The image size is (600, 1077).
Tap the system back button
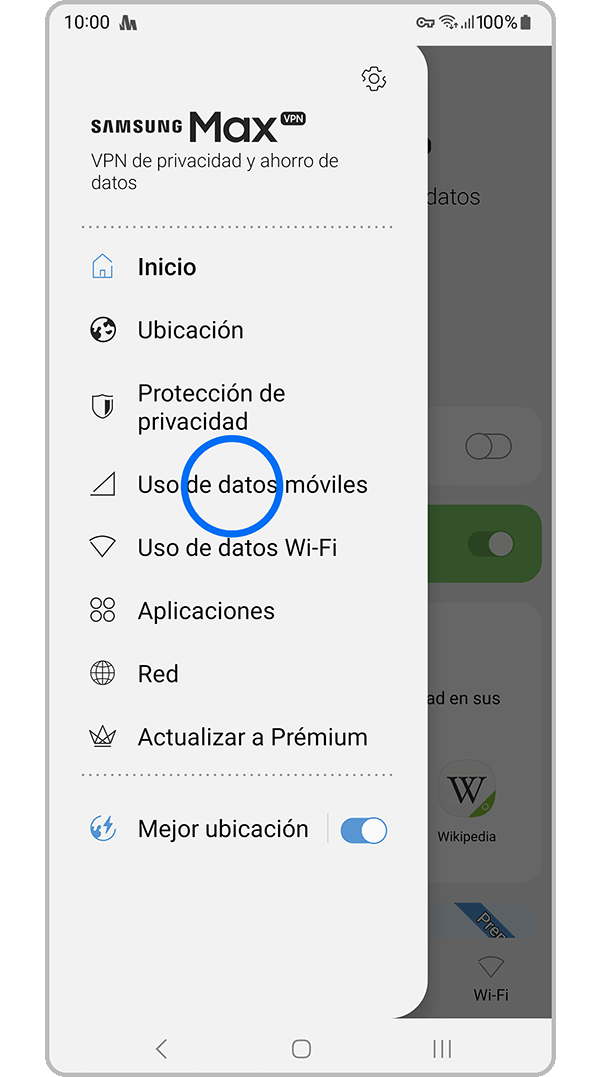(162, 1048)
